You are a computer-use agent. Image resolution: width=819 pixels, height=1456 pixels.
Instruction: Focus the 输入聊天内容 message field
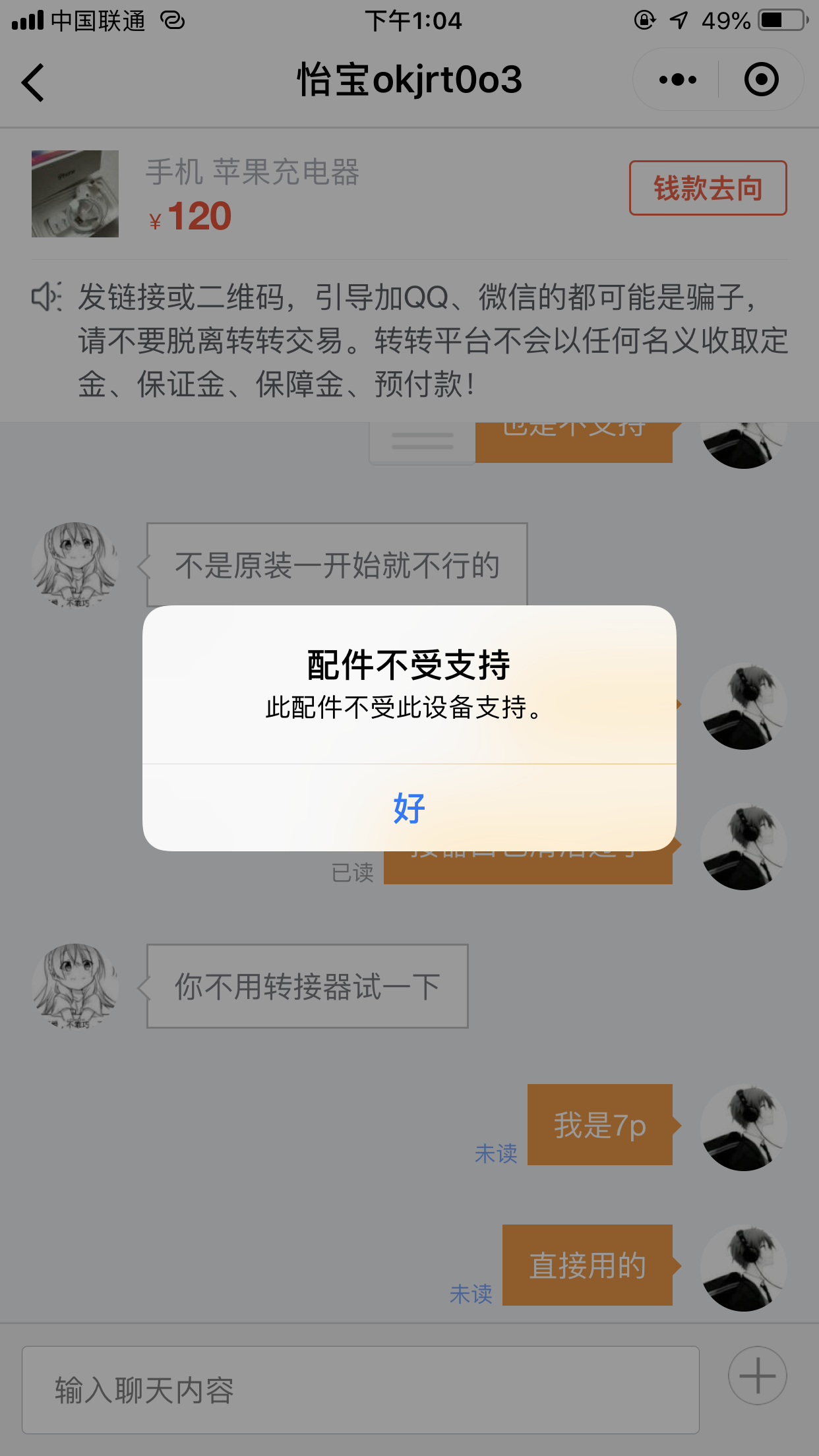[360, 1389]
